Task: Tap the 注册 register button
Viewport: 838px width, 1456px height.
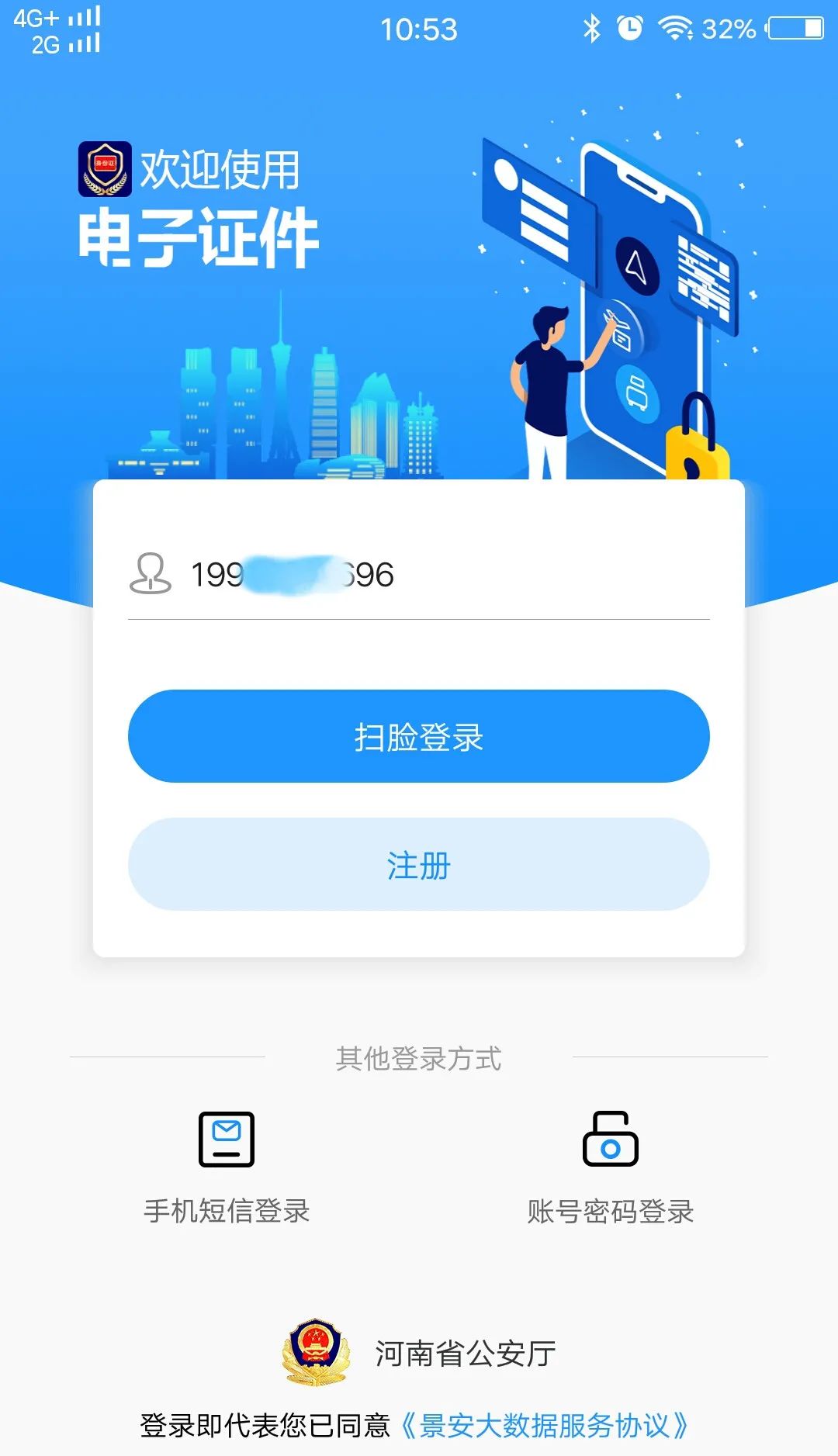Action: point(419,864)
